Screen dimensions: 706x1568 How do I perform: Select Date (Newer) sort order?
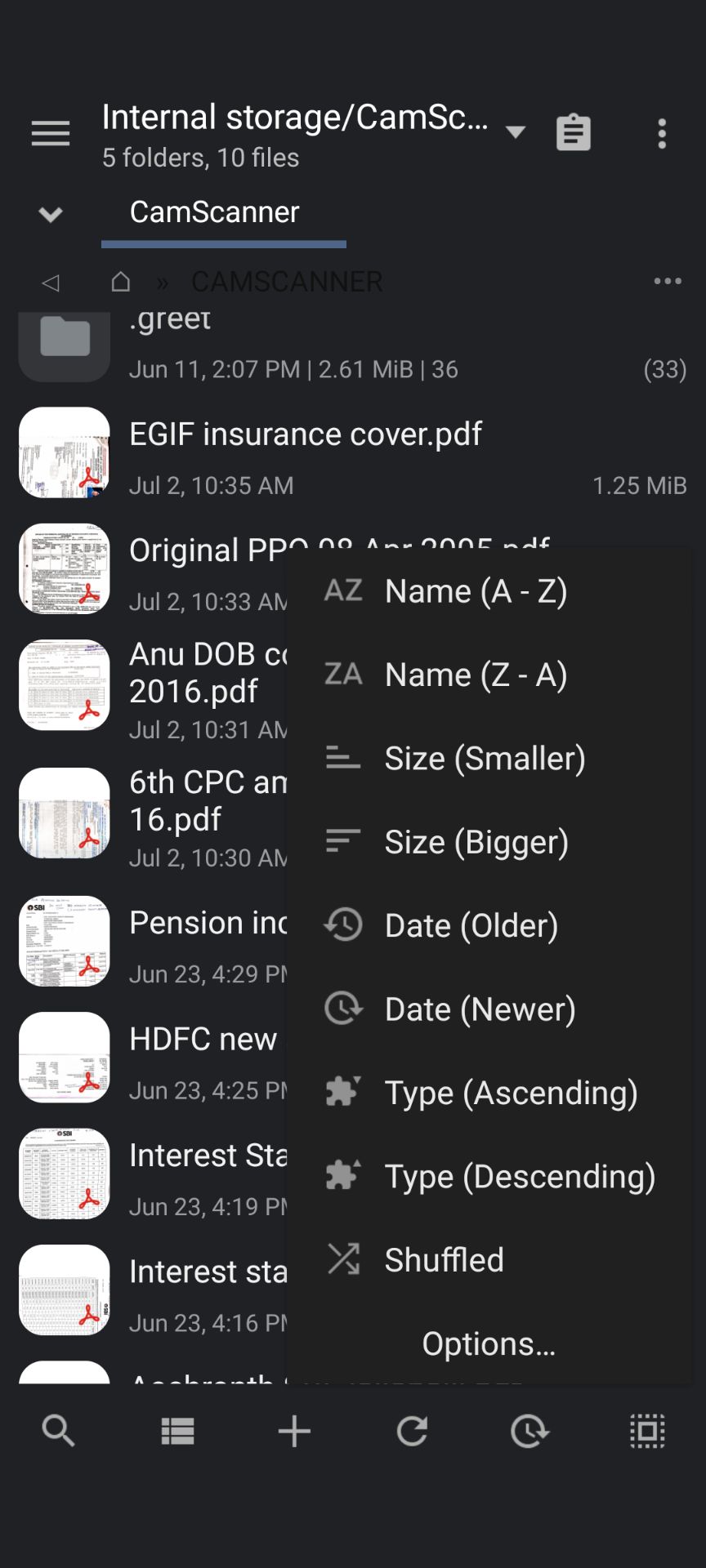(480, 1009)
